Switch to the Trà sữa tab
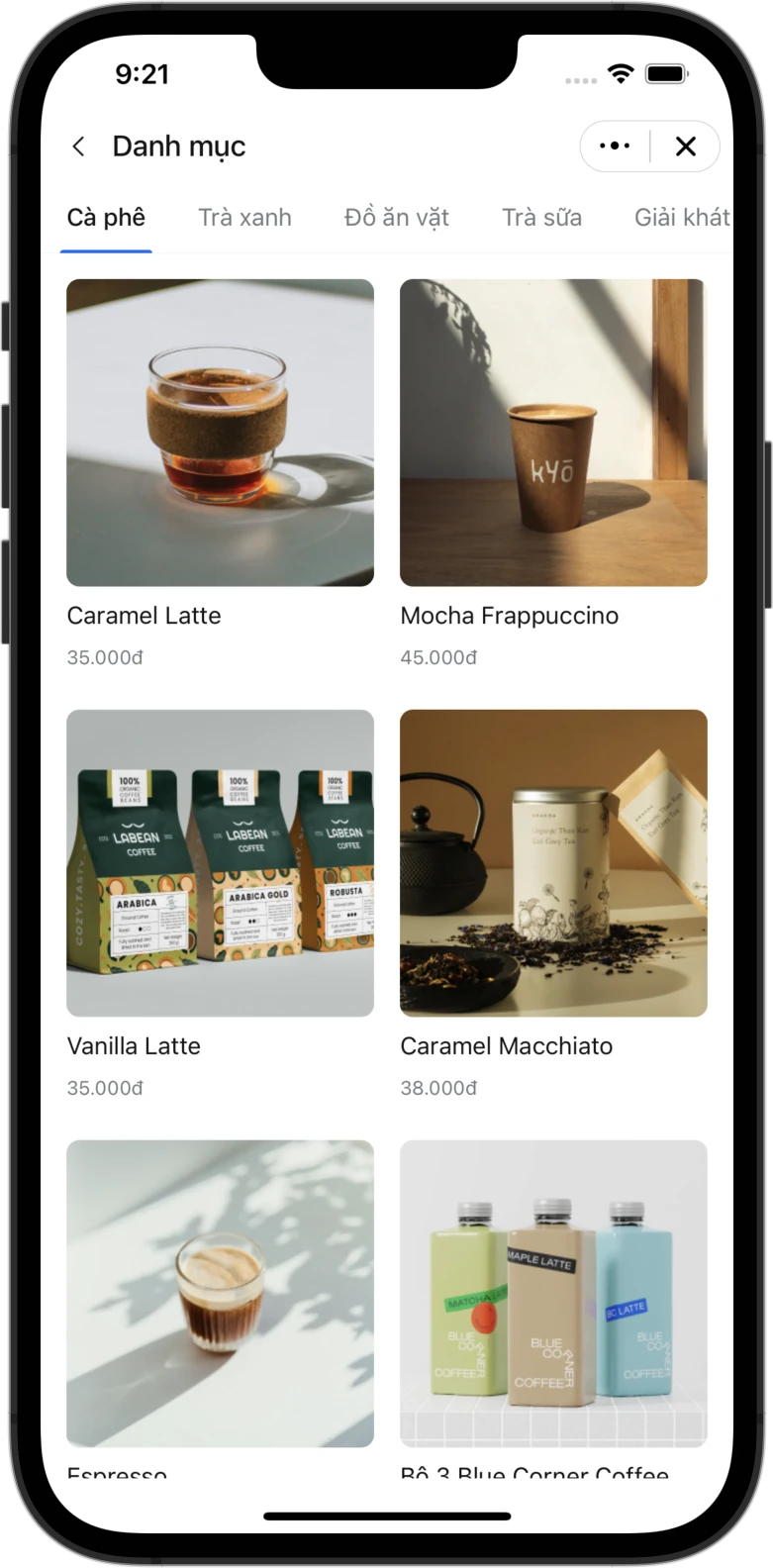This screenshot has width=773, height=1568. pos(541,218)
